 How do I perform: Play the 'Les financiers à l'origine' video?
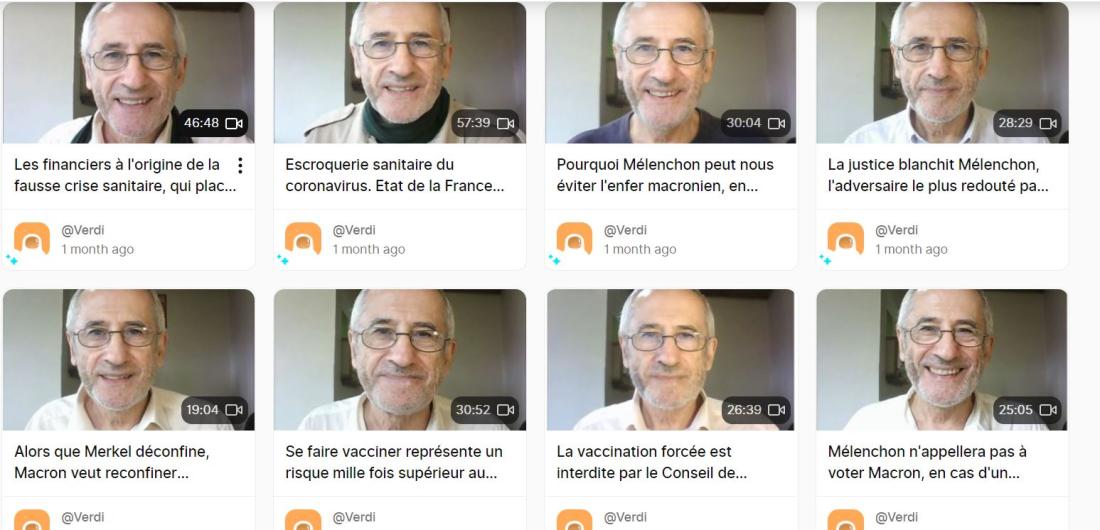tap(127, 73)
